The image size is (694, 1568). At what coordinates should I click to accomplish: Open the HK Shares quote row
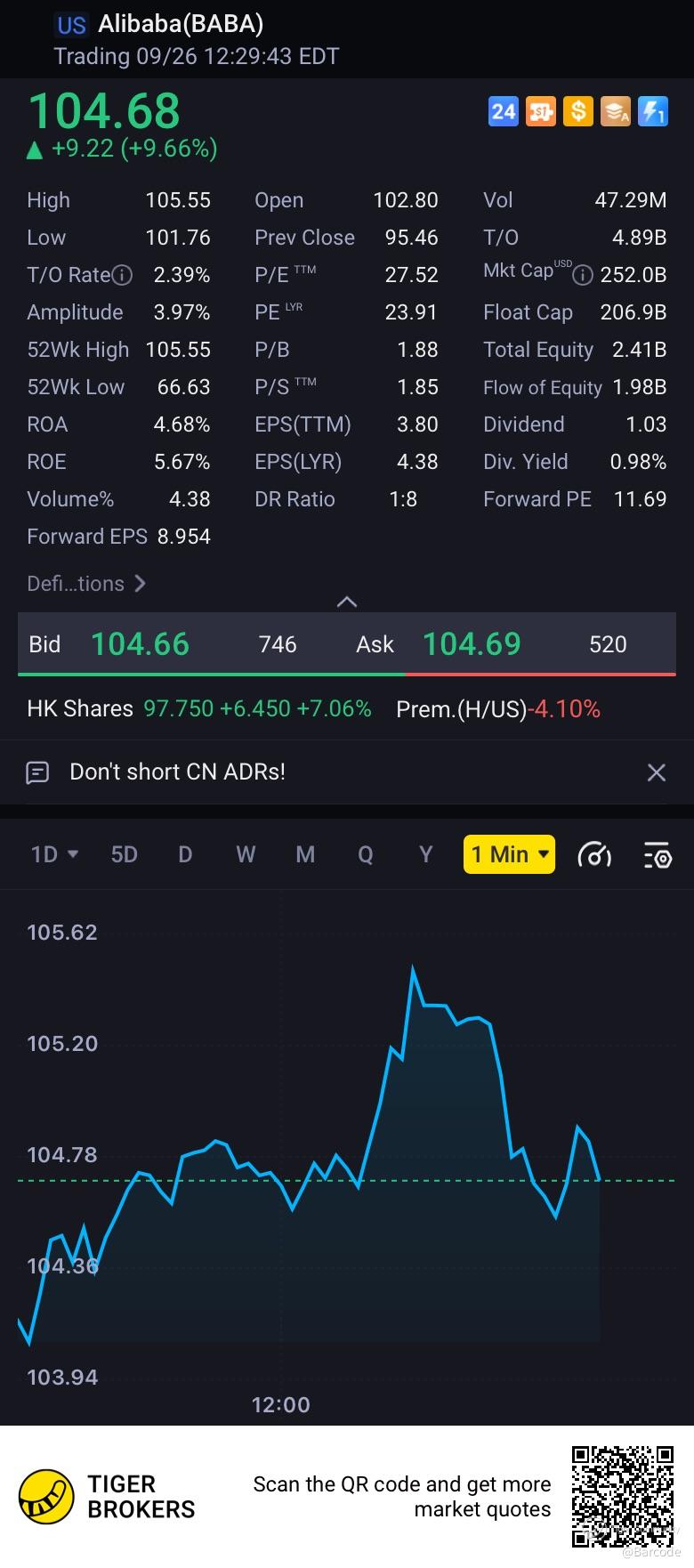click(347, 709)
